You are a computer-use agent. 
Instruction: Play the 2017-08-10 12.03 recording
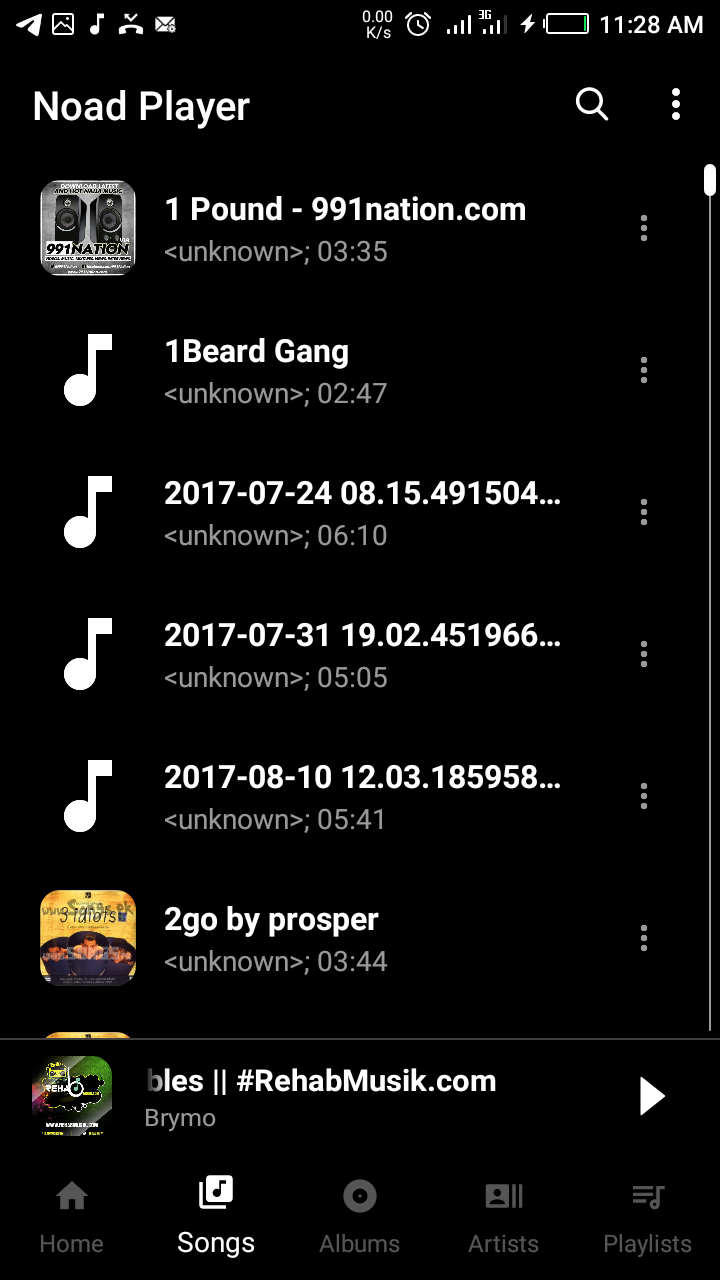362,797
